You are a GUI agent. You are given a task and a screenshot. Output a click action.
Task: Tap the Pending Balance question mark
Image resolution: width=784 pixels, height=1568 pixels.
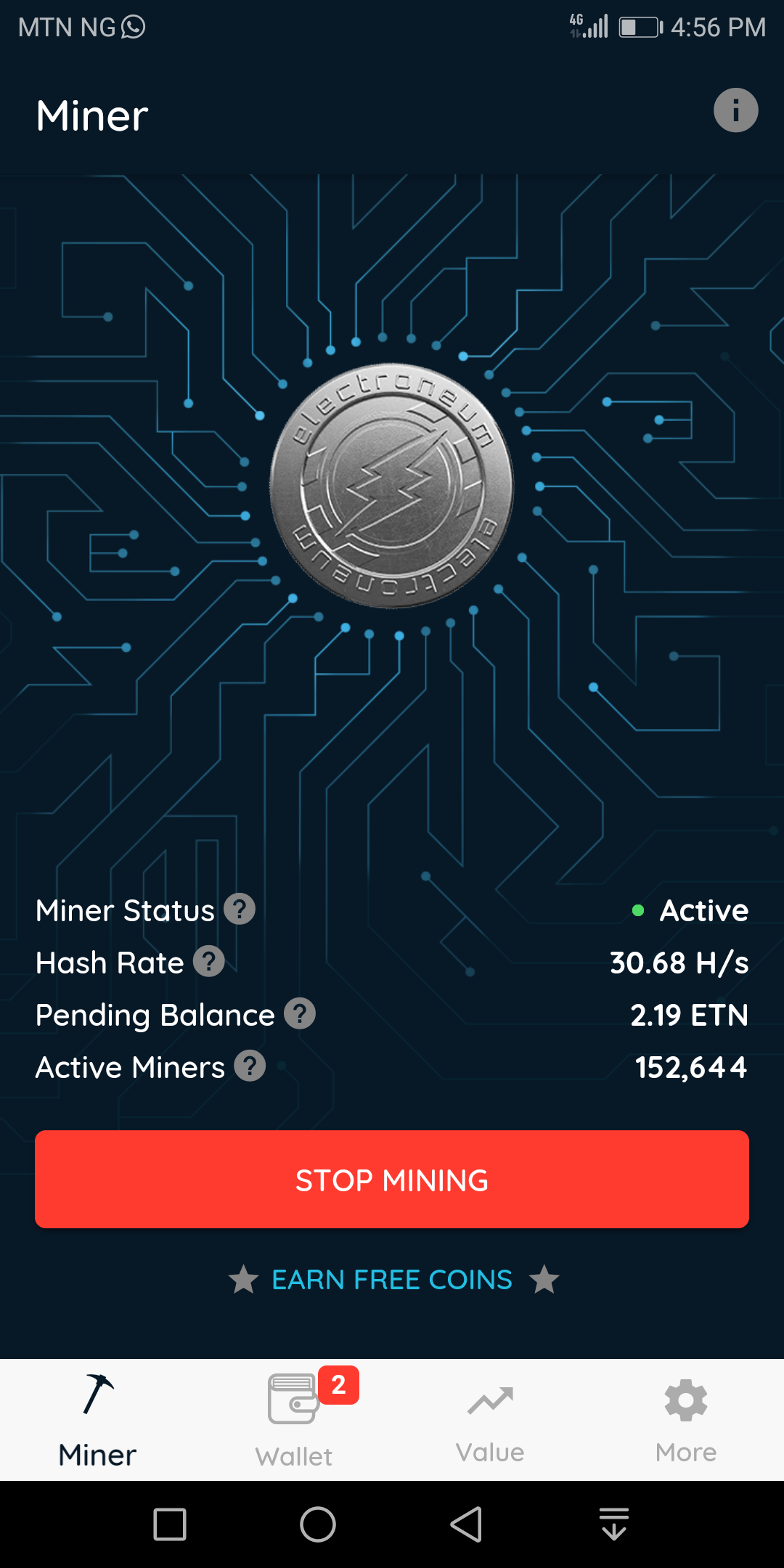299,1014
